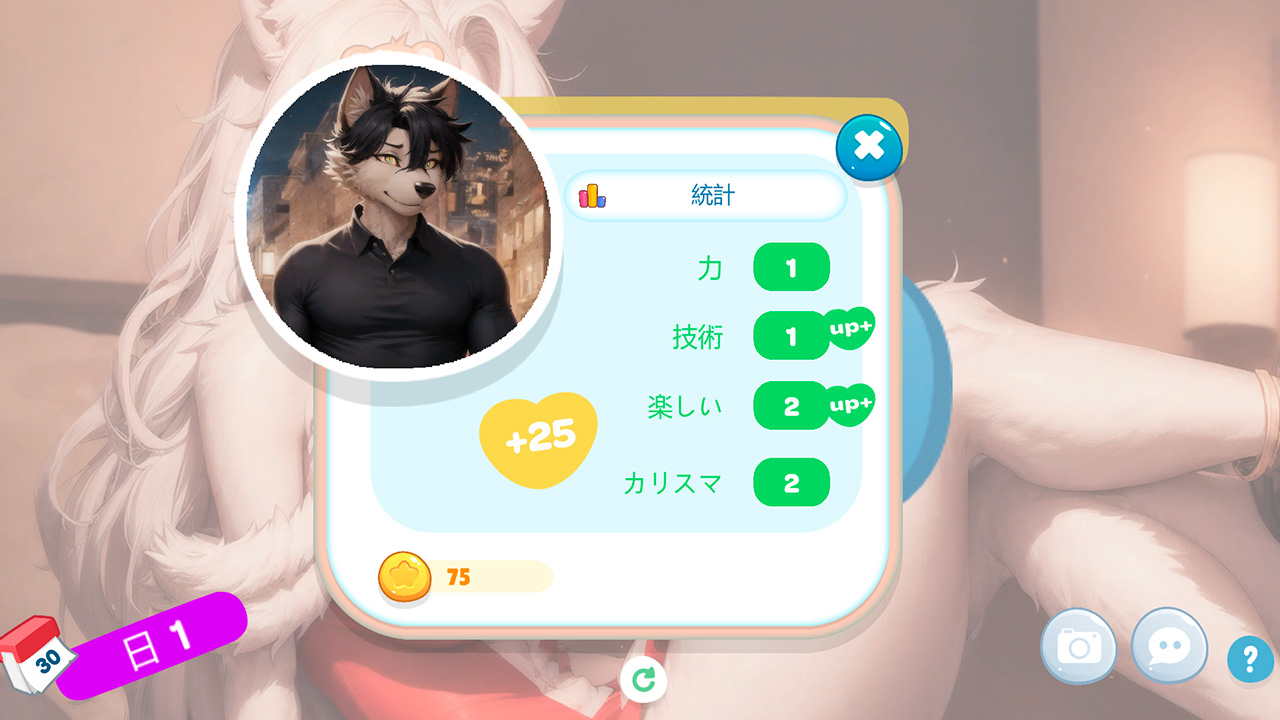The width and height of the screenshot is (1280, 720).
Task: Open the chat bubble button
Action: pos(1169,646)
